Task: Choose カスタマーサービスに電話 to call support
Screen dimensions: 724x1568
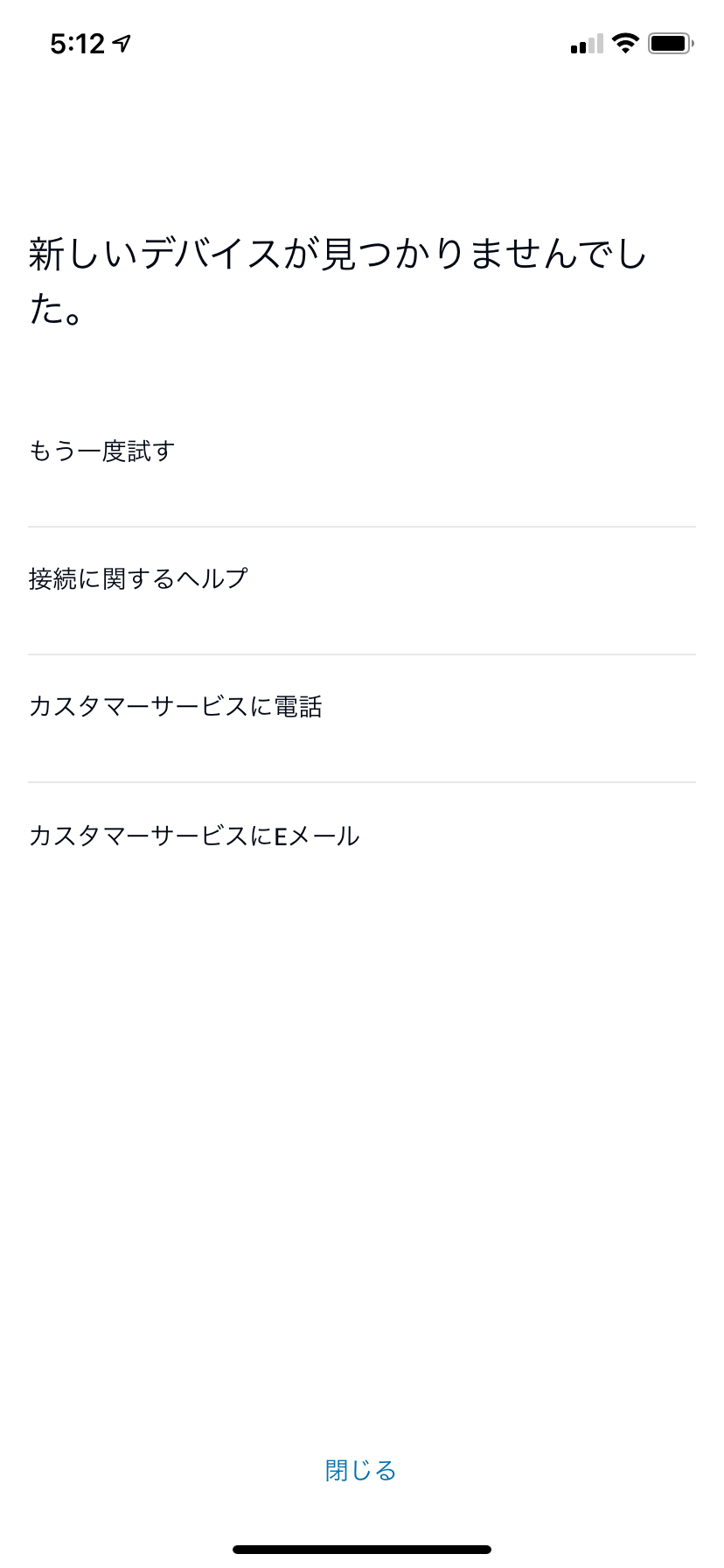Action: (176, 706)
